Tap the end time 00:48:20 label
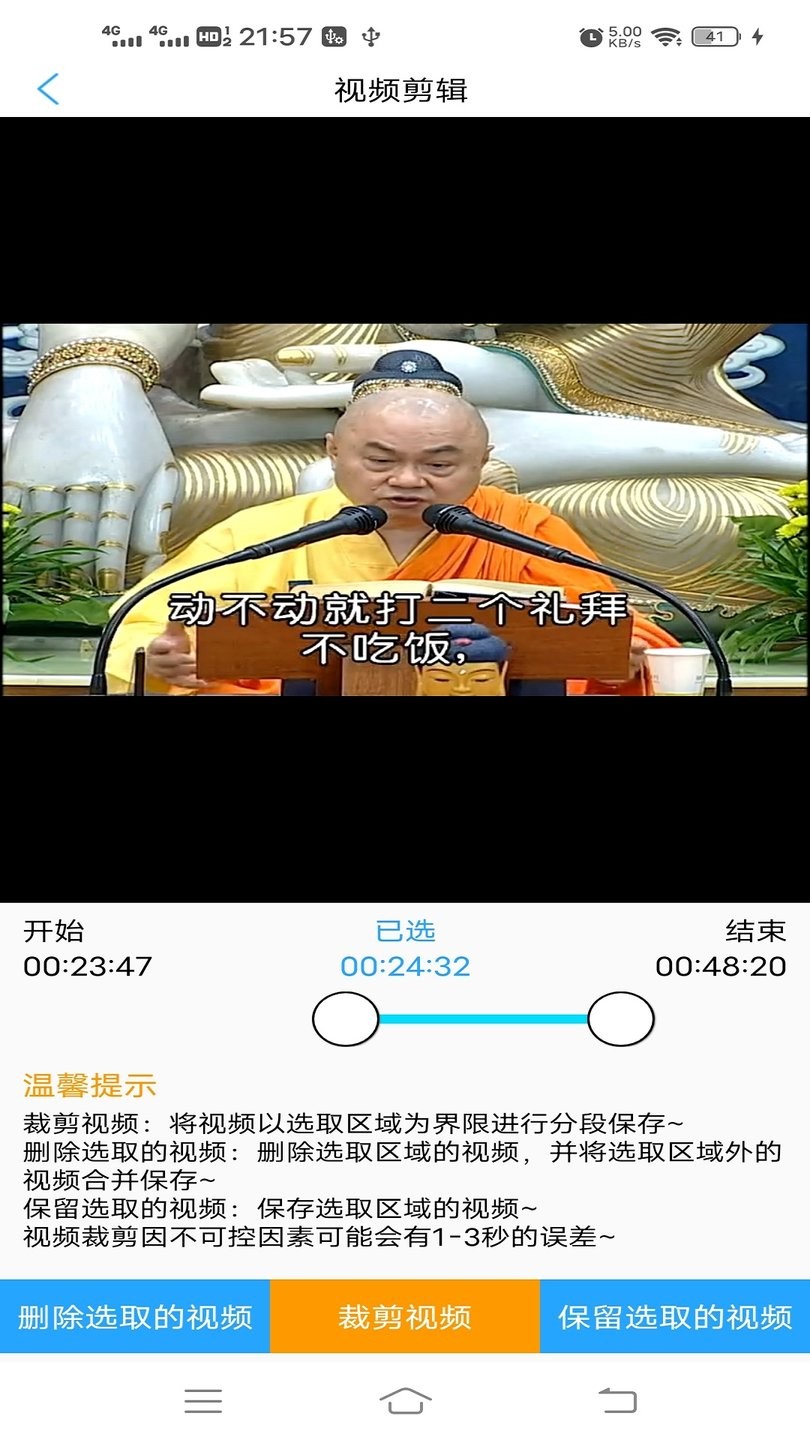Viewport: 810px width, 1440px height. [723, 967]
